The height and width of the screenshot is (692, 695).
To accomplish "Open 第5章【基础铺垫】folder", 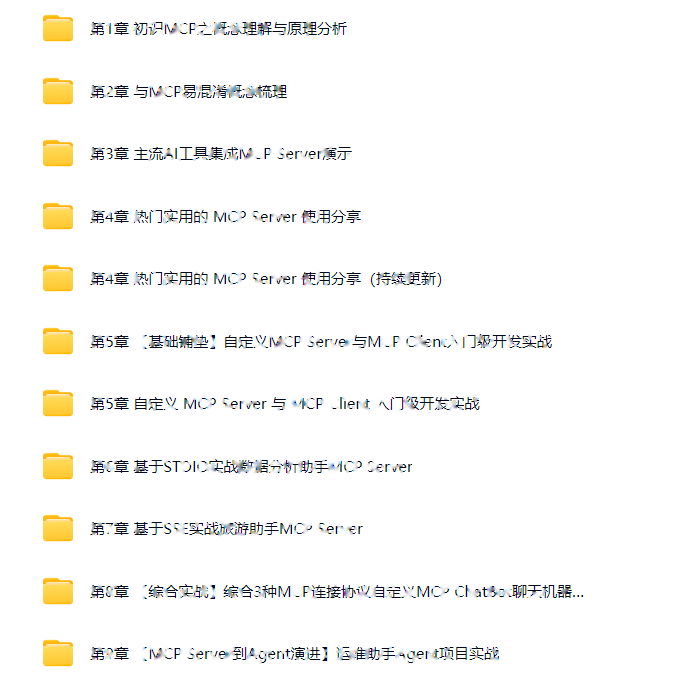I will [320, 342].
